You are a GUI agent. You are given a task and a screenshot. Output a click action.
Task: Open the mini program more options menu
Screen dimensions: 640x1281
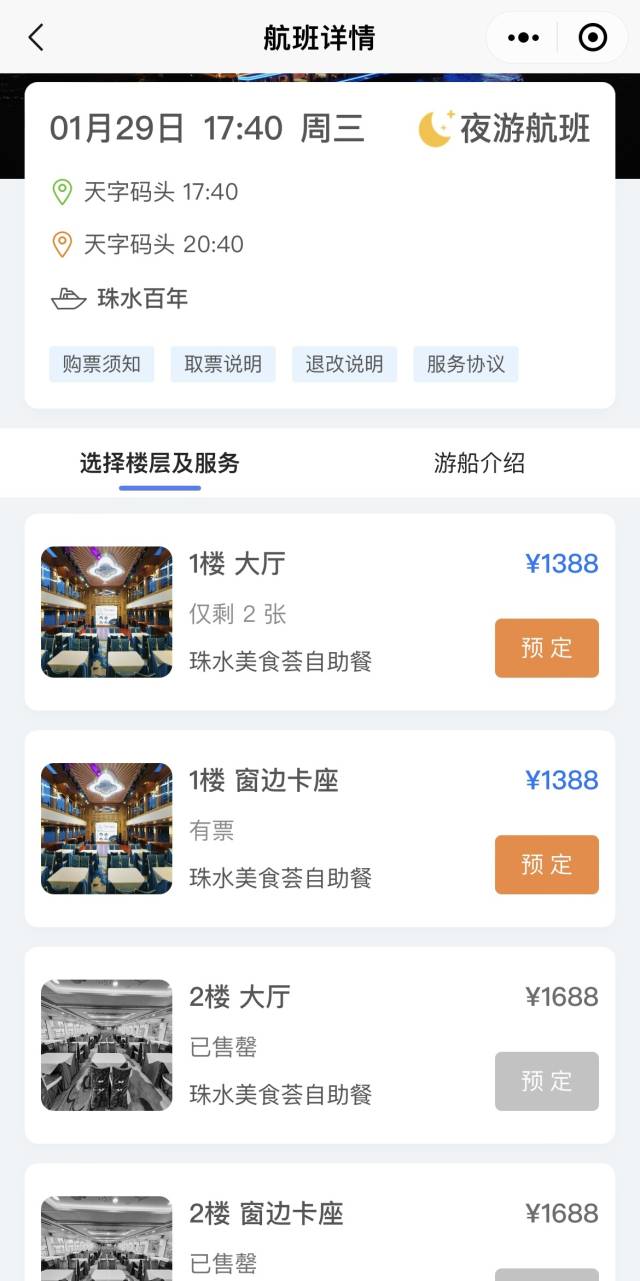523,38
